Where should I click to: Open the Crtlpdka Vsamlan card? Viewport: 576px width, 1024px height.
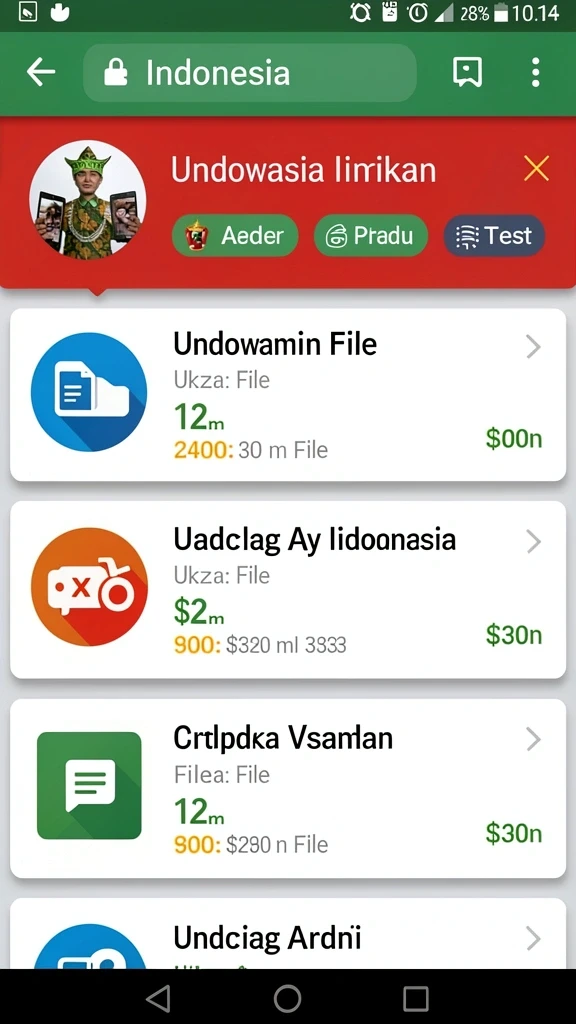(x=288, y=788)
